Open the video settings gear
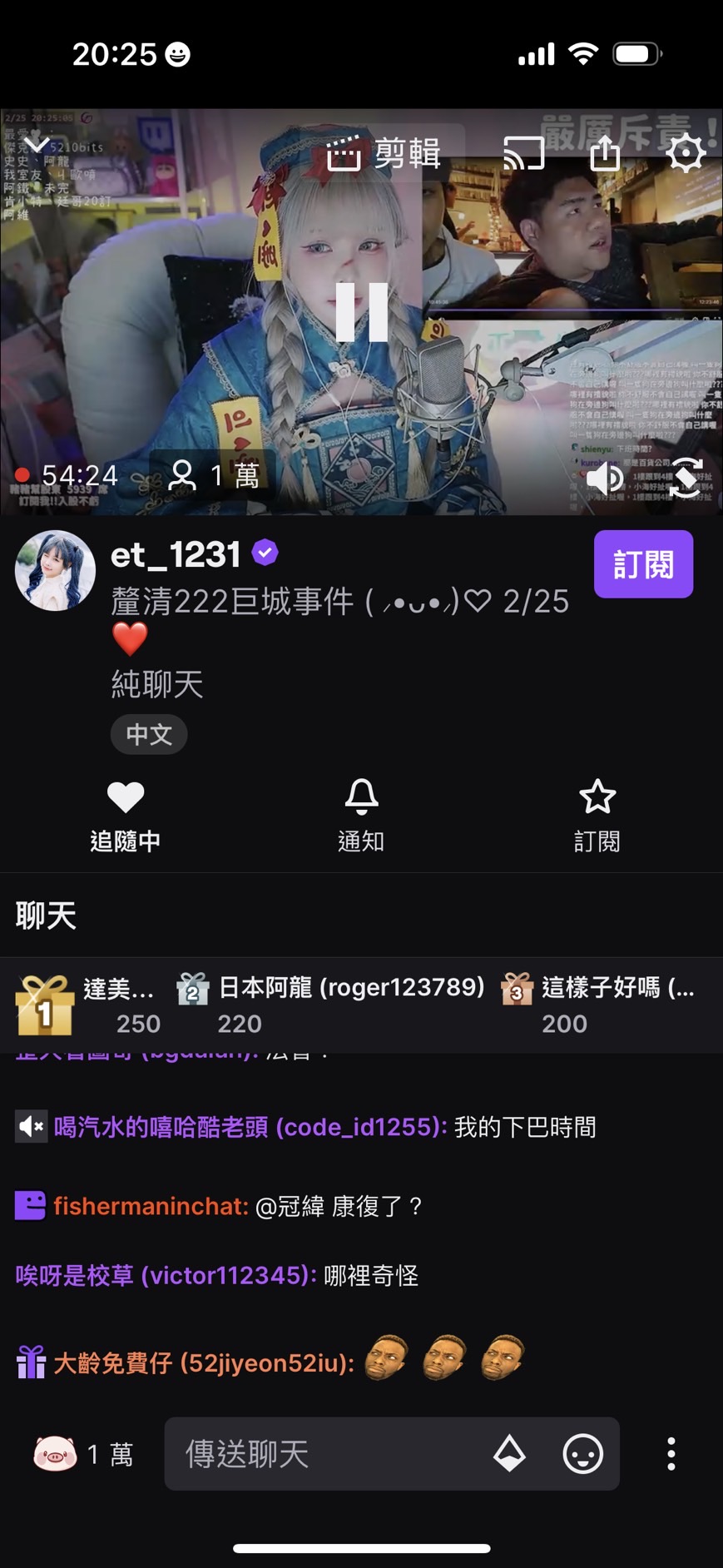 click(686, 154)
